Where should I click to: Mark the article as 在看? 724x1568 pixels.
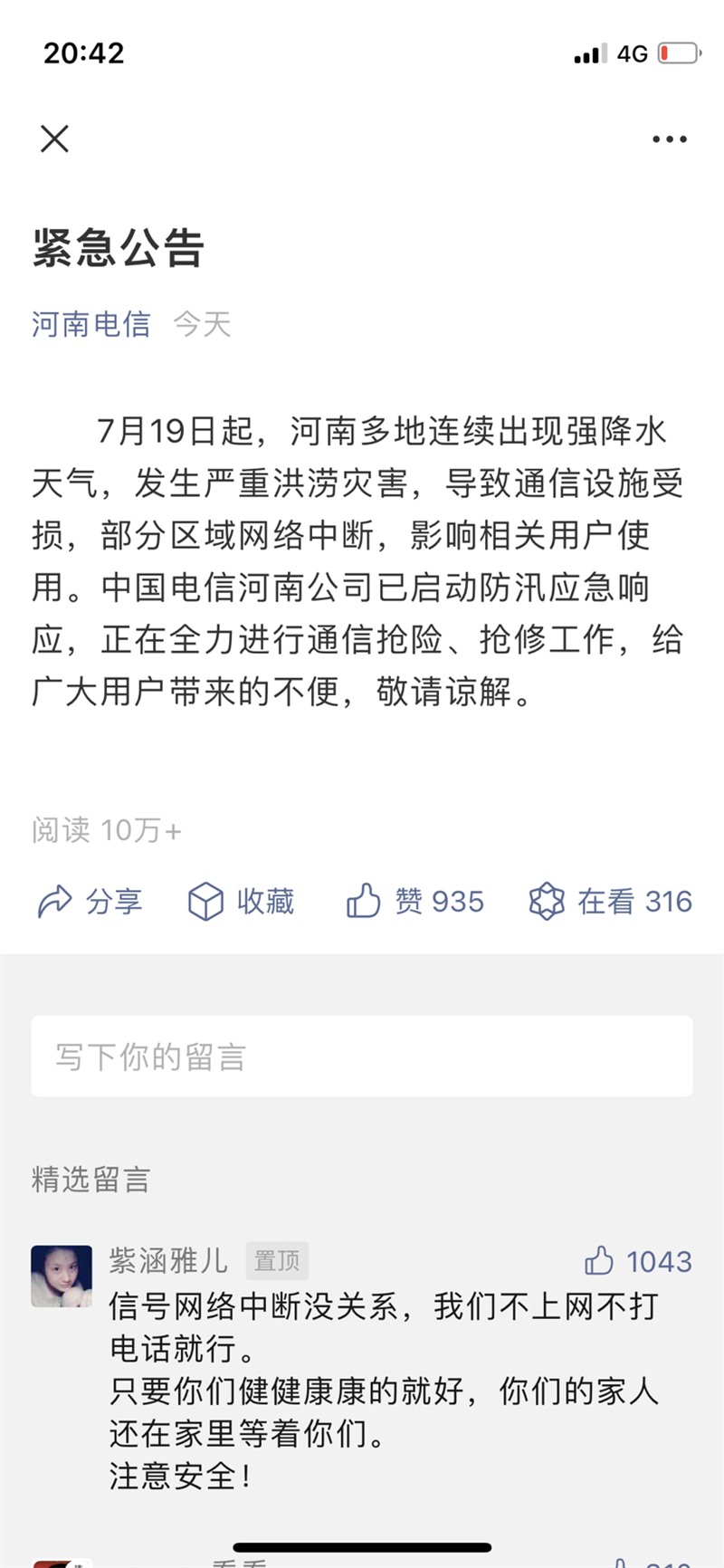click(x=611, y=902)
